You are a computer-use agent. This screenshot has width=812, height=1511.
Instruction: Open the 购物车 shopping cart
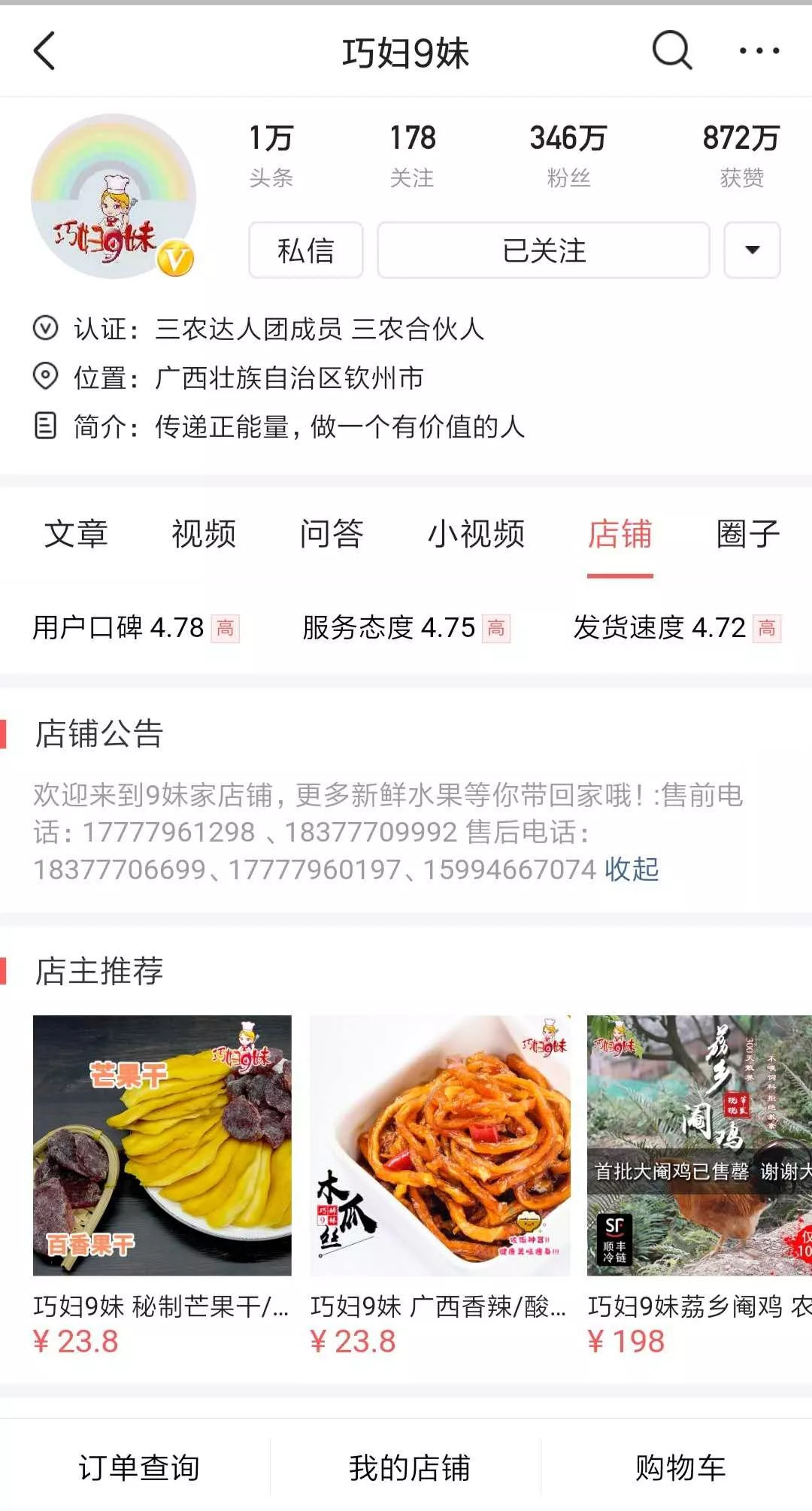click(680, 1467)
